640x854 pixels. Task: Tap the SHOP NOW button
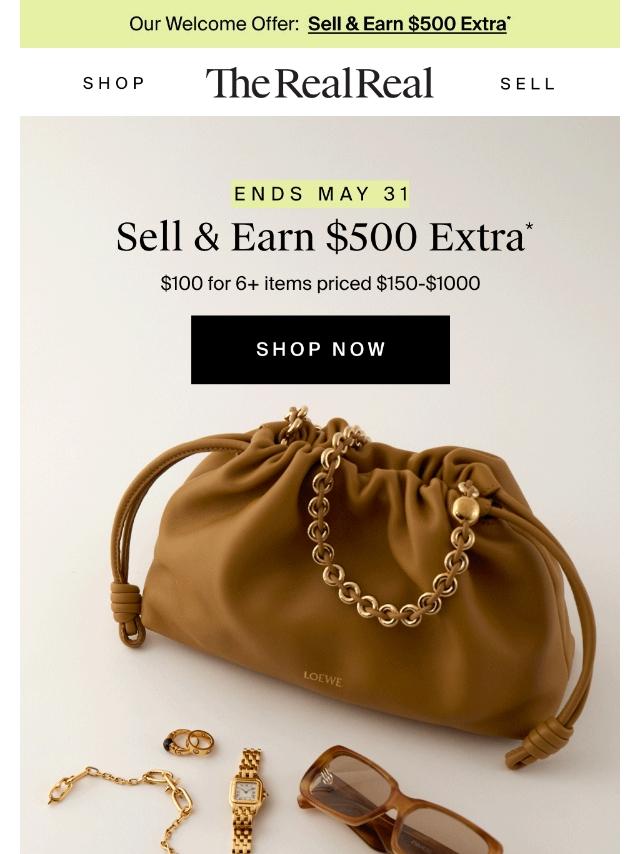pyautogui.click(x=320, y=349)
